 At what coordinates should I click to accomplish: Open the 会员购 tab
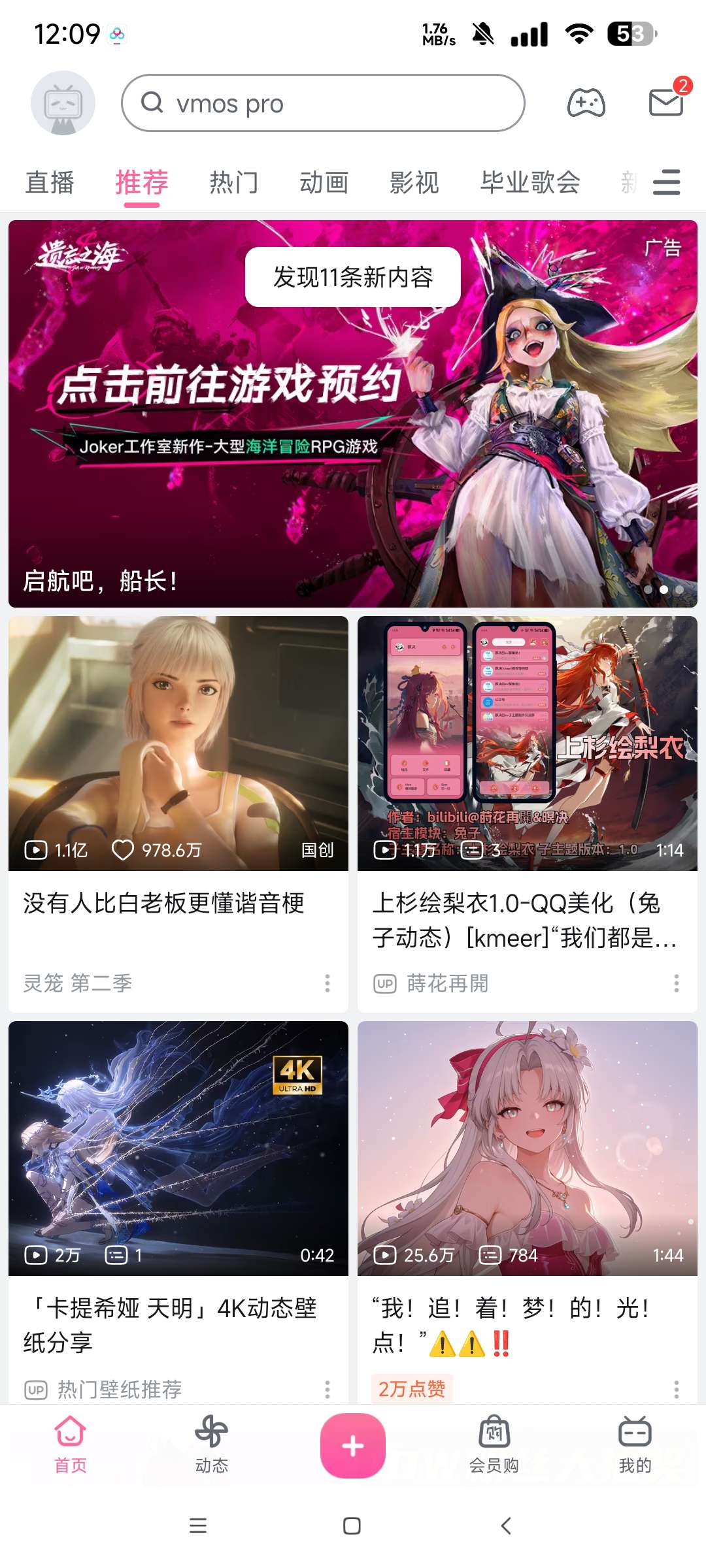(x=494, y=1445)
